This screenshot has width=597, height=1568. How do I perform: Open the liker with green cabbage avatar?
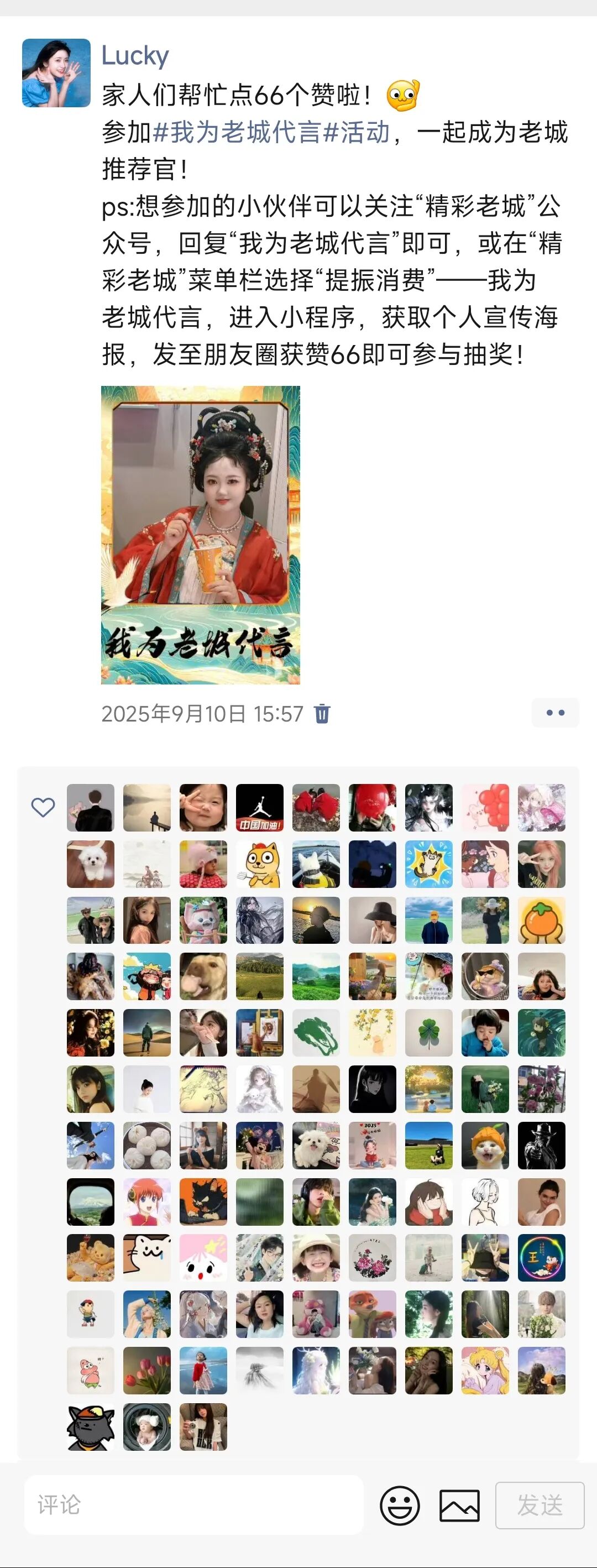(316, 1033)
